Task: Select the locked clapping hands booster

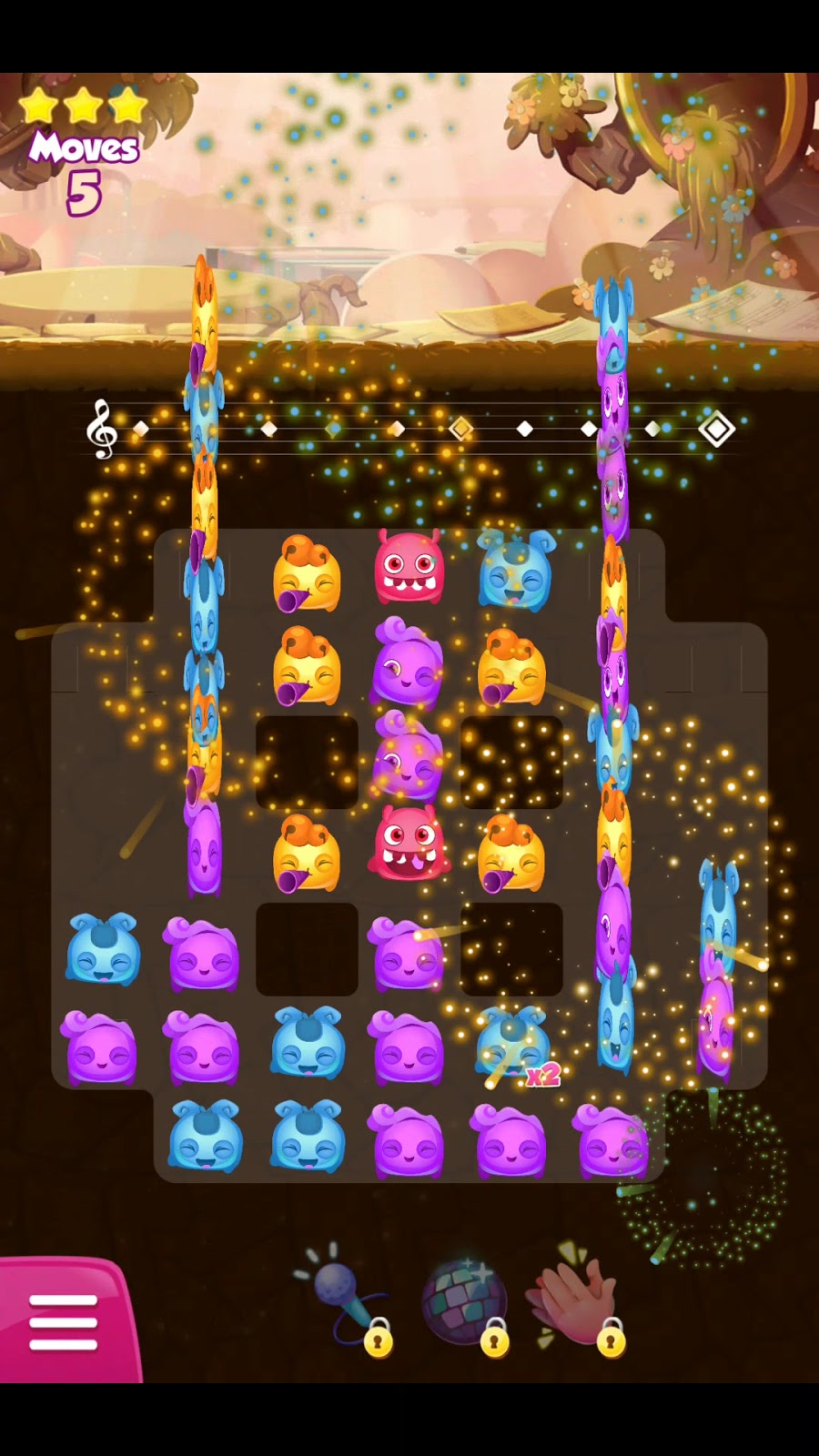Action: pos(578,1301)
